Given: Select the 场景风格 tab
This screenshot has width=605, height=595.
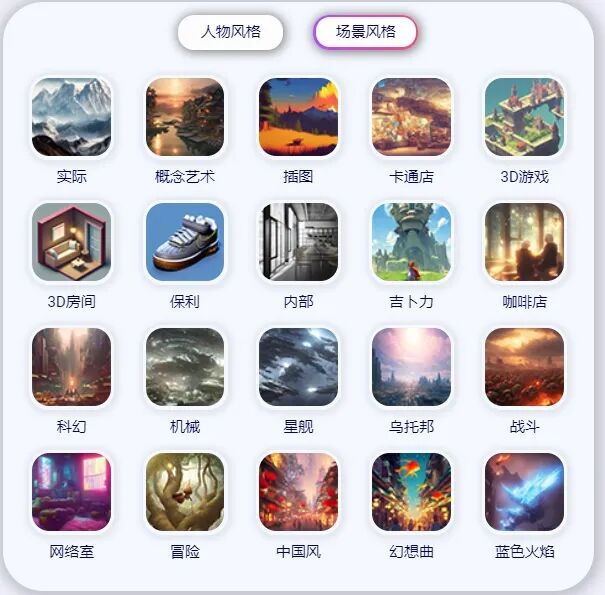Looking at the screenshot, I should point(365,32).
